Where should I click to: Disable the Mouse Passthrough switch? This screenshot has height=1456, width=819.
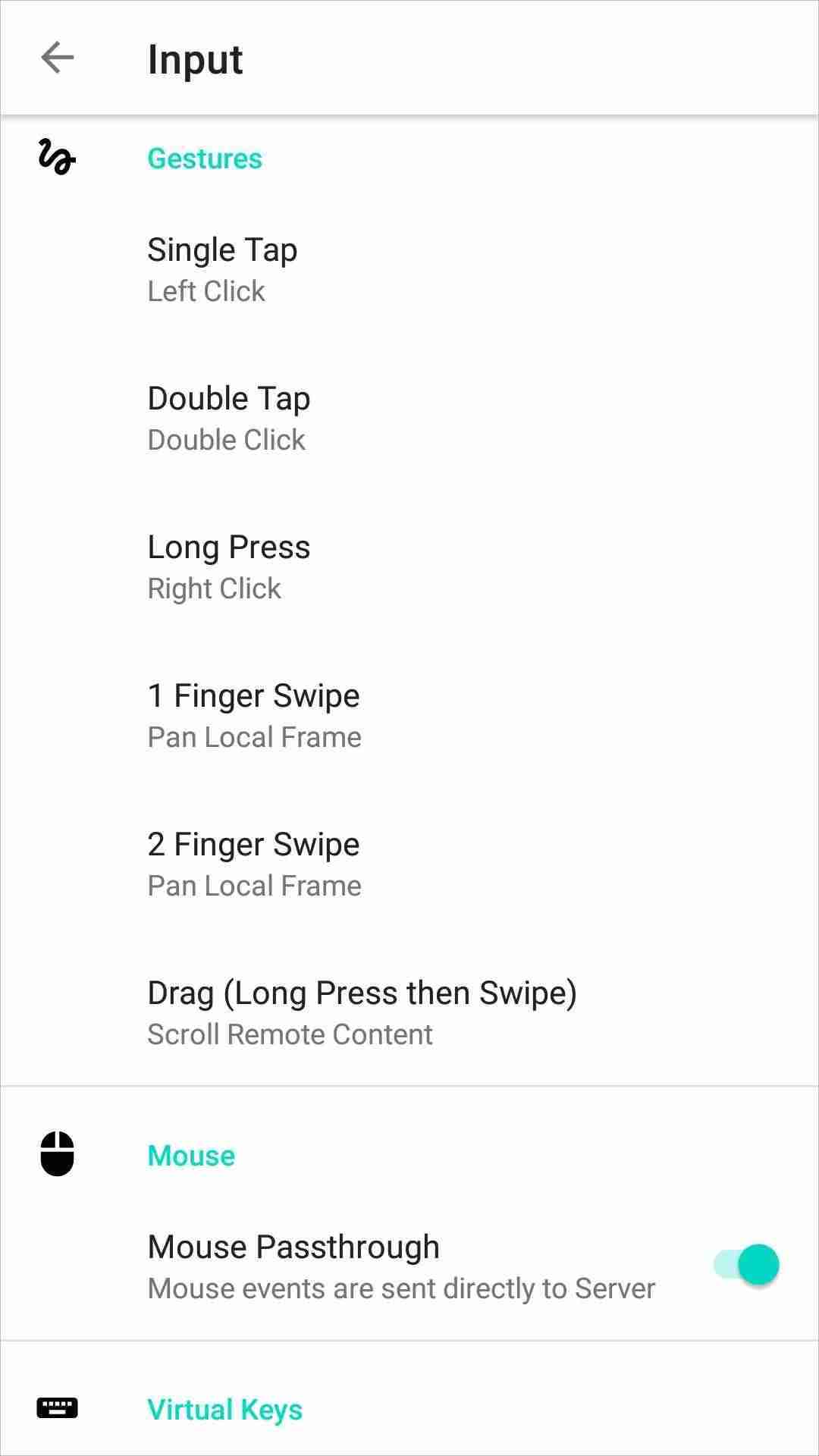pyautogui.click(x=747, y=1265)
